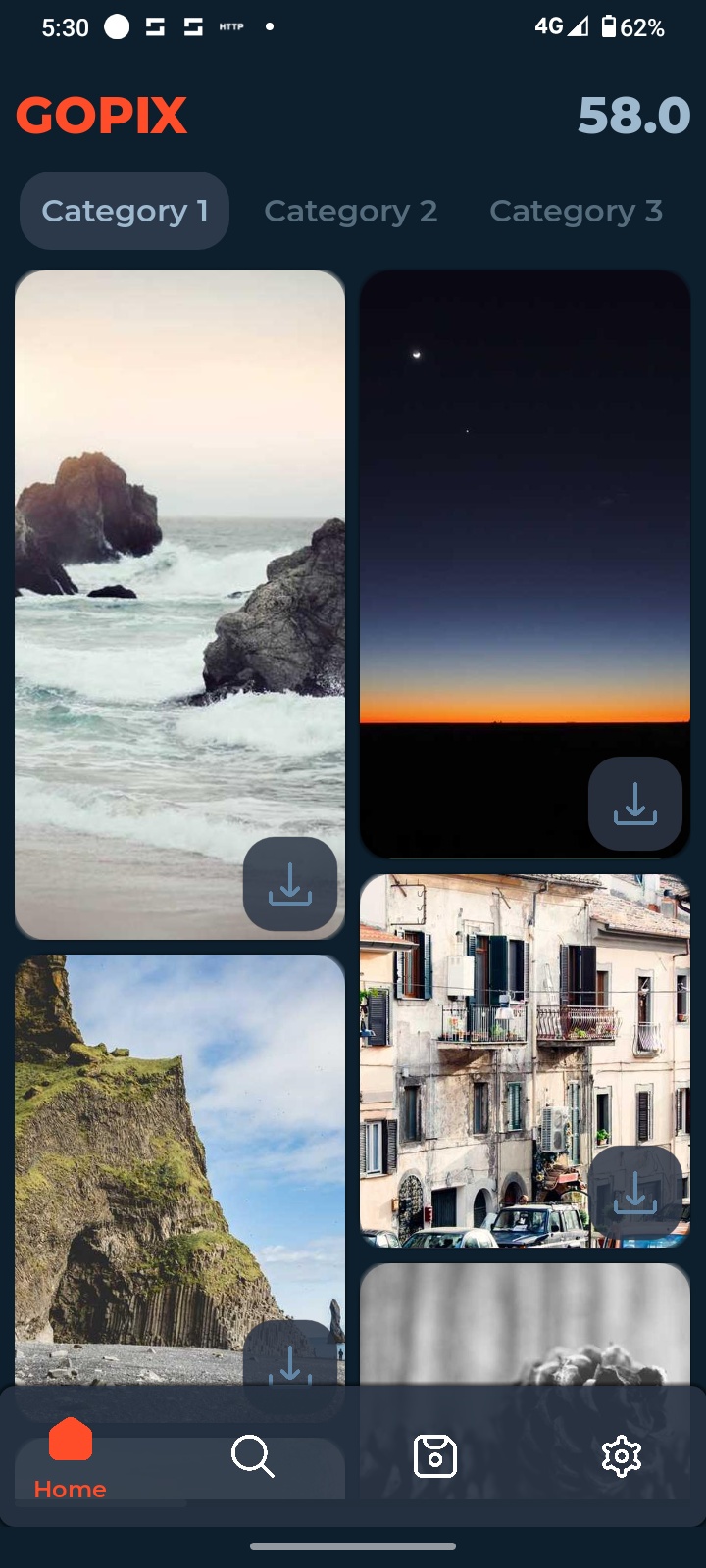This screenshot has height=1568, width=706.
Task: Switch to the Category 1 tab
Action: (125, 211)
